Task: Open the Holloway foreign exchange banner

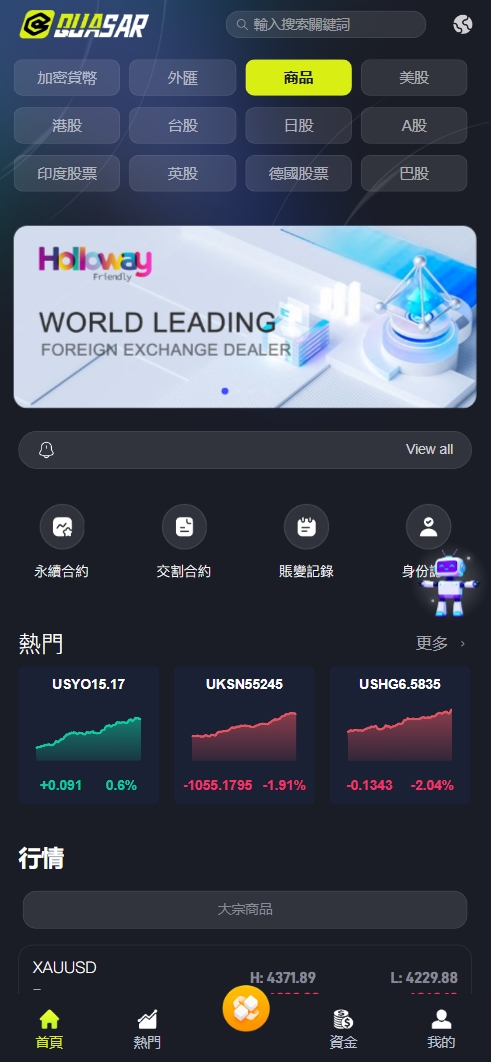Action: [x=245, y=317]
